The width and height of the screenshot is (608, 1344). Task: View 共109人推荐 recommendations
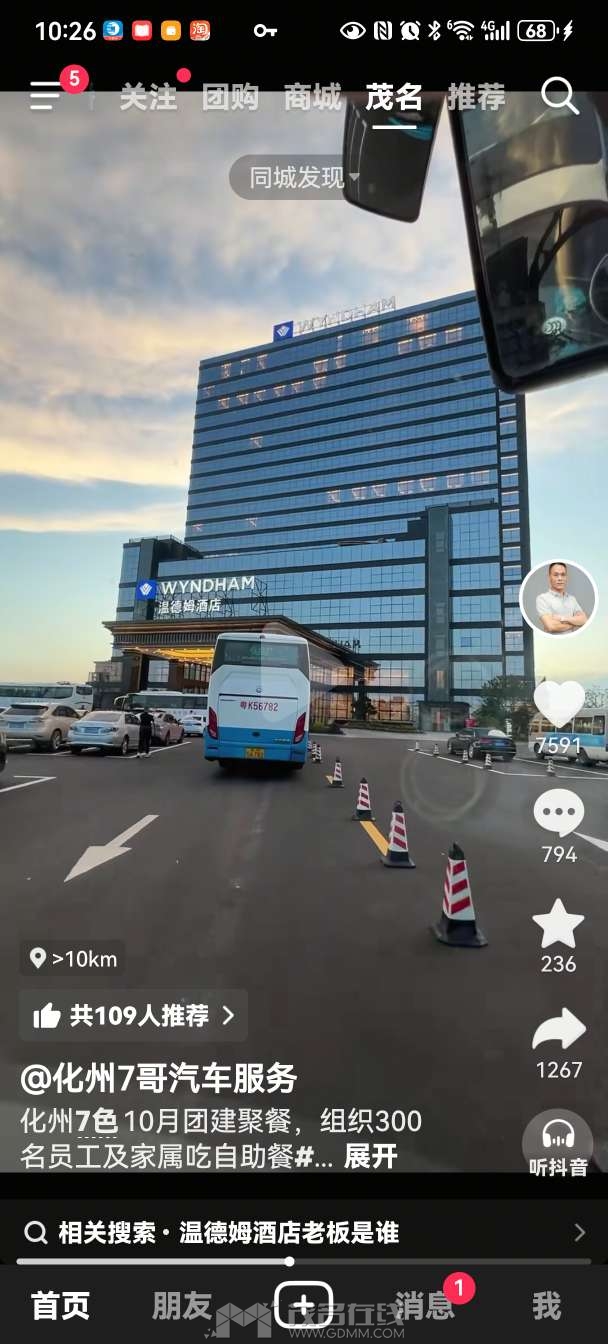pos(134,1016)
